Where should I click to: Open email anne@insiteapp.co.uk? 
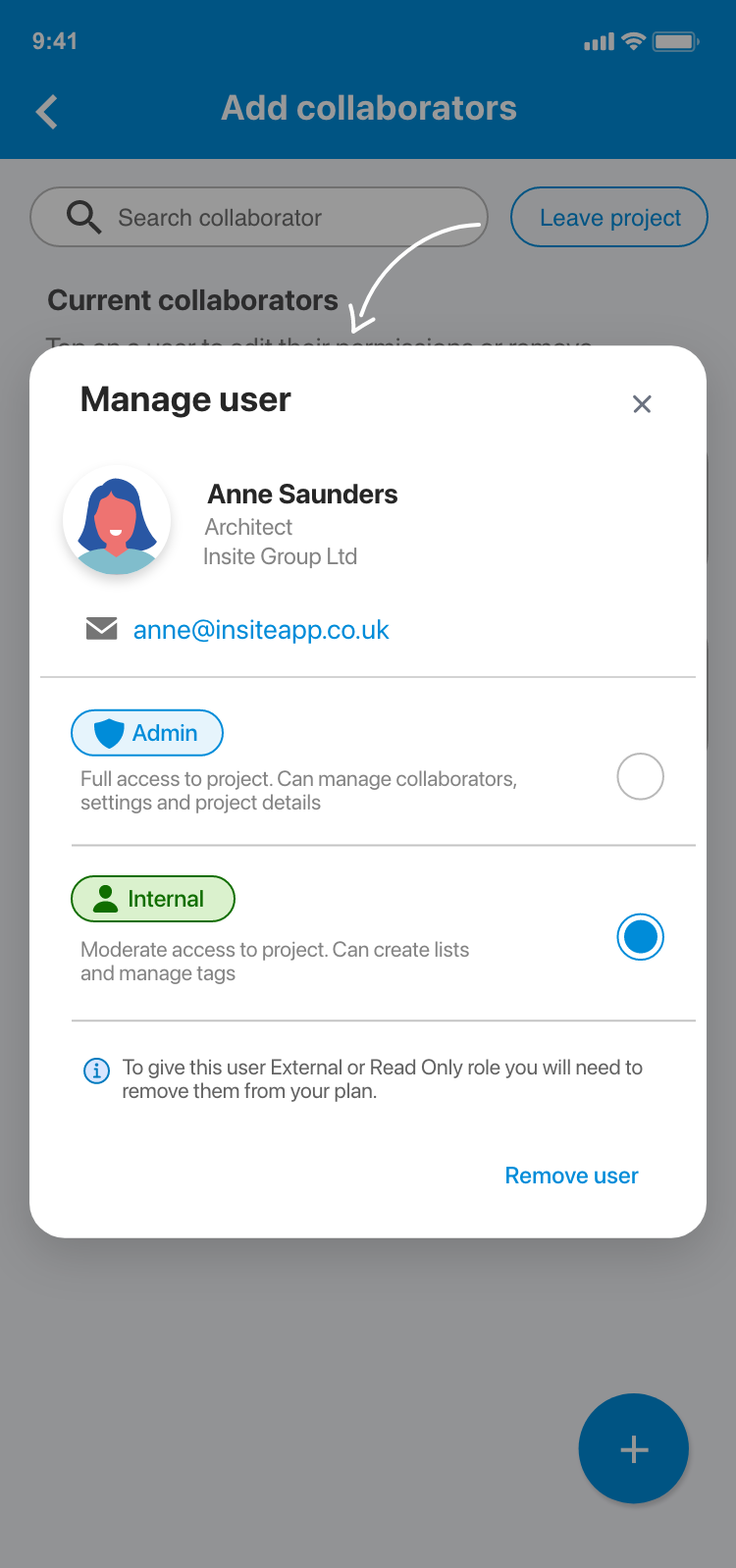point(261,630)
